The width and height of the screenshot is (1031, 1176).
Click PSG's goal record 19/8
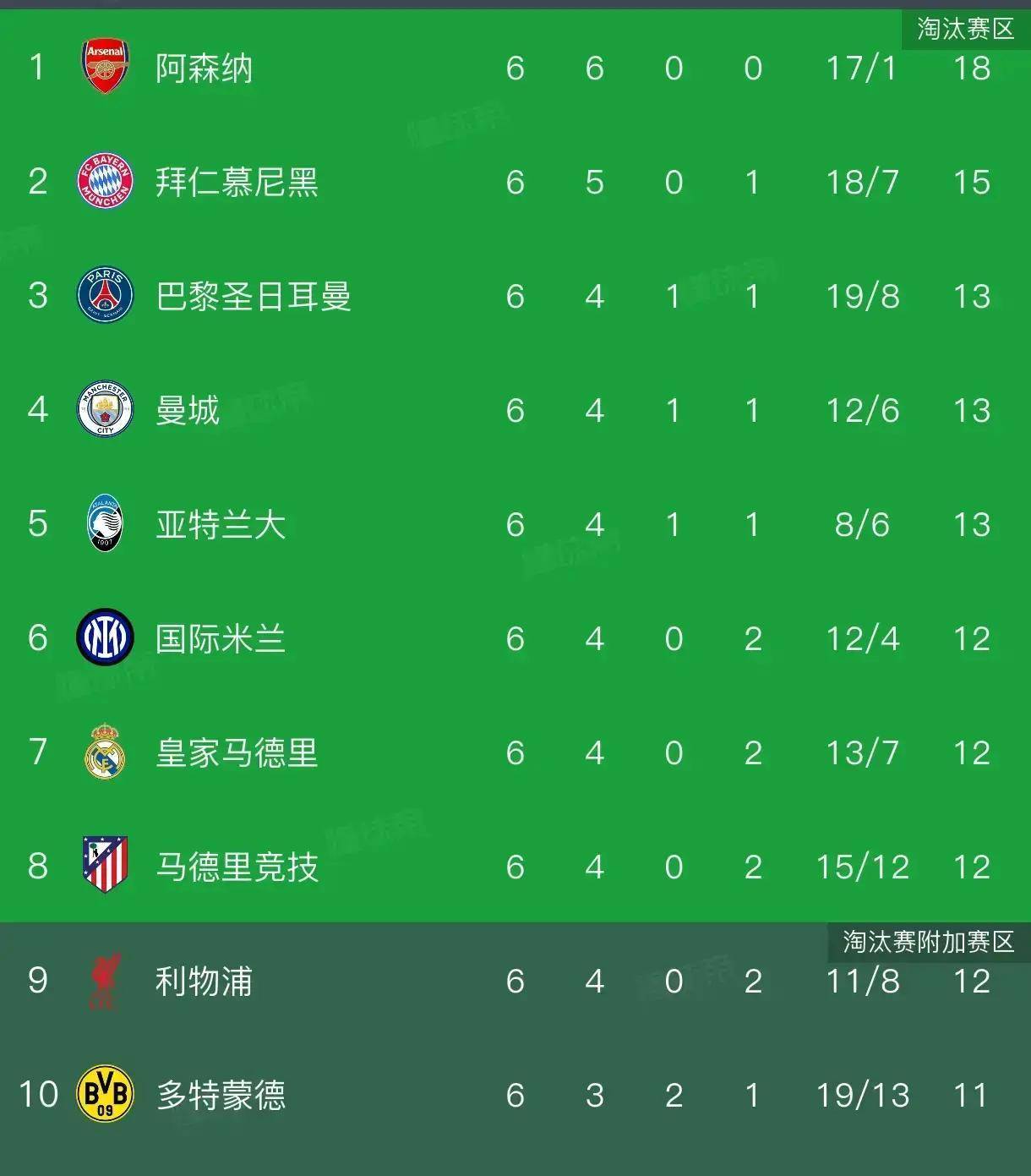tap(861, 295)
